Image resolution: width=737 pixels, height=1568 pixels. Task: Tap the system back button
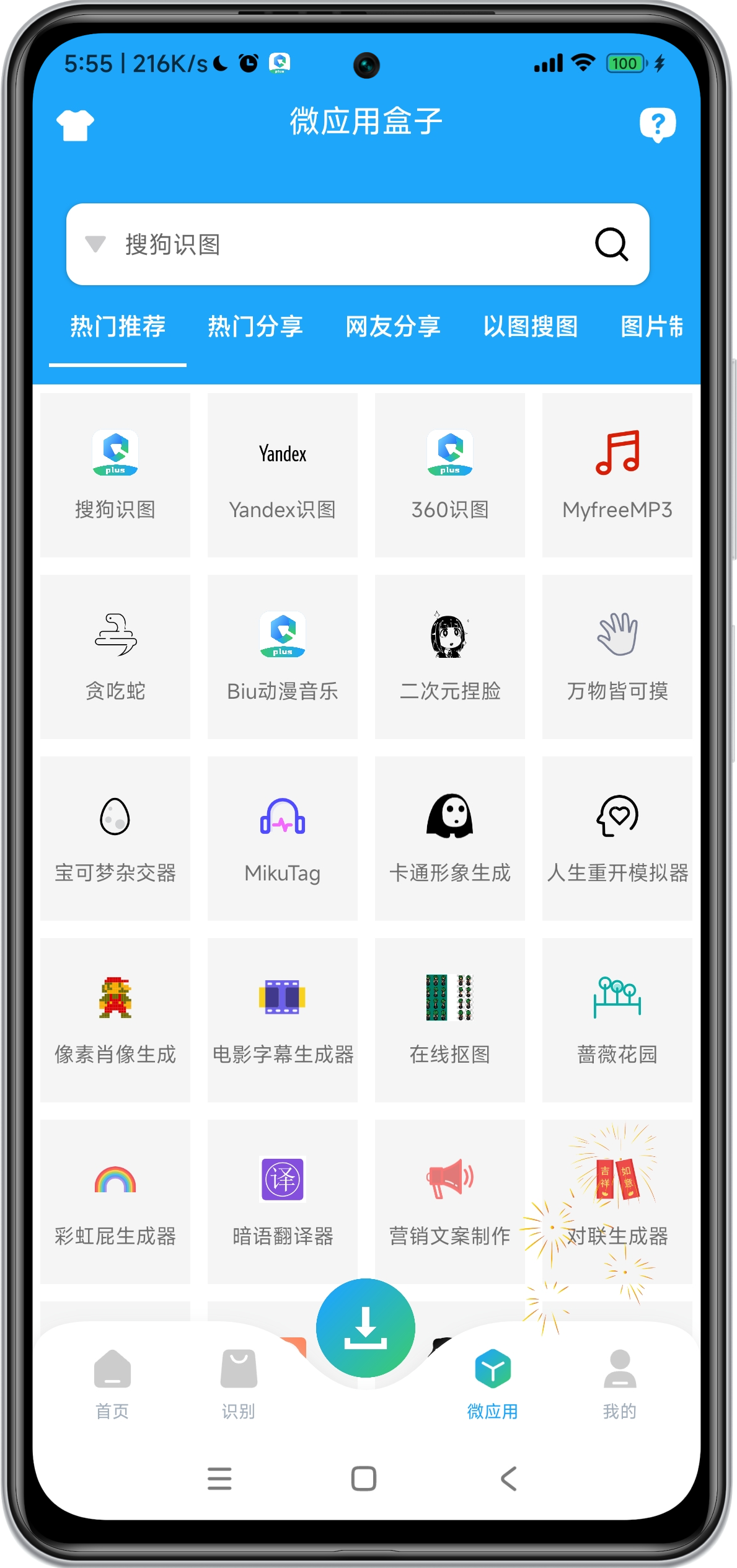[509, 1478]
